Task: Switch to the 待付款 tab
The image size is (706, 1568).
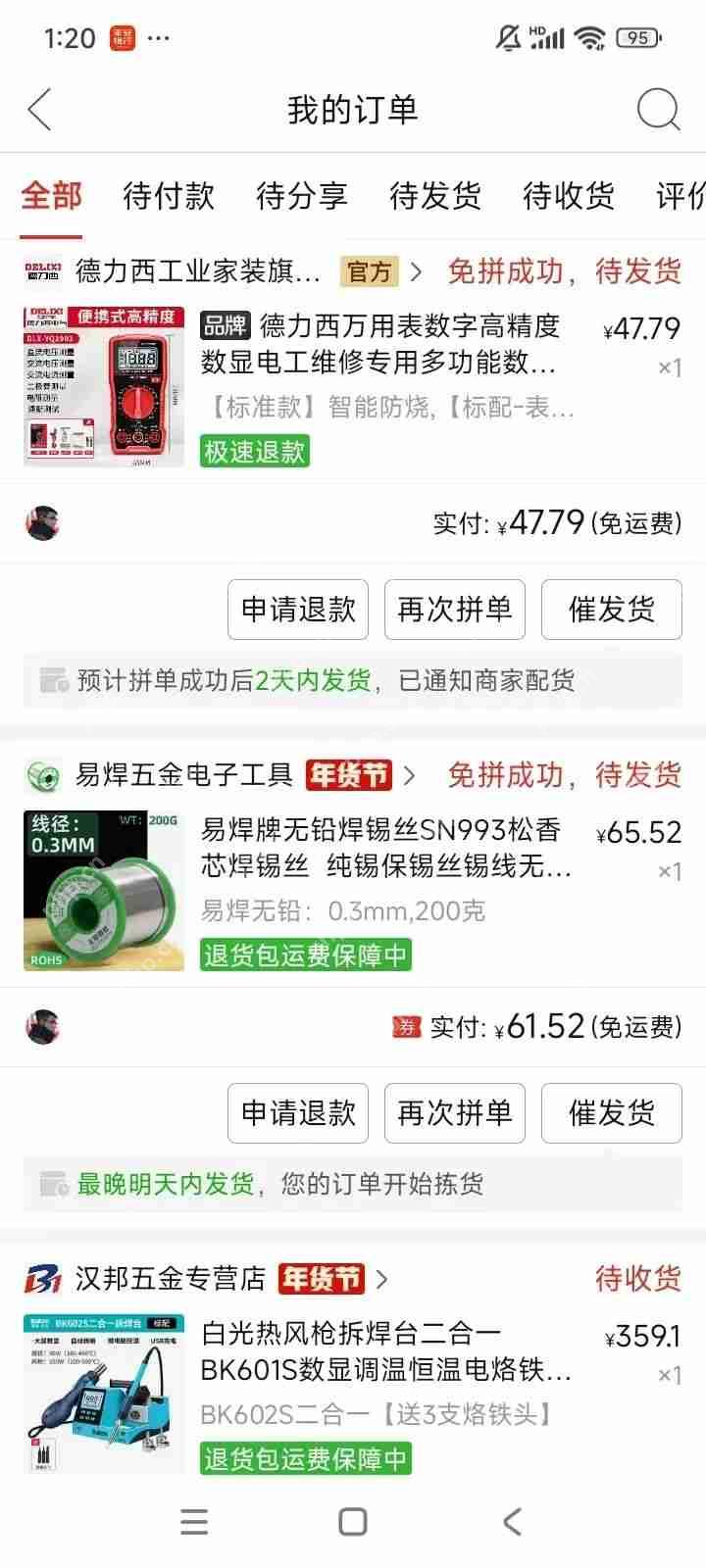Action: pyautogui.click(x=167, y=196)
